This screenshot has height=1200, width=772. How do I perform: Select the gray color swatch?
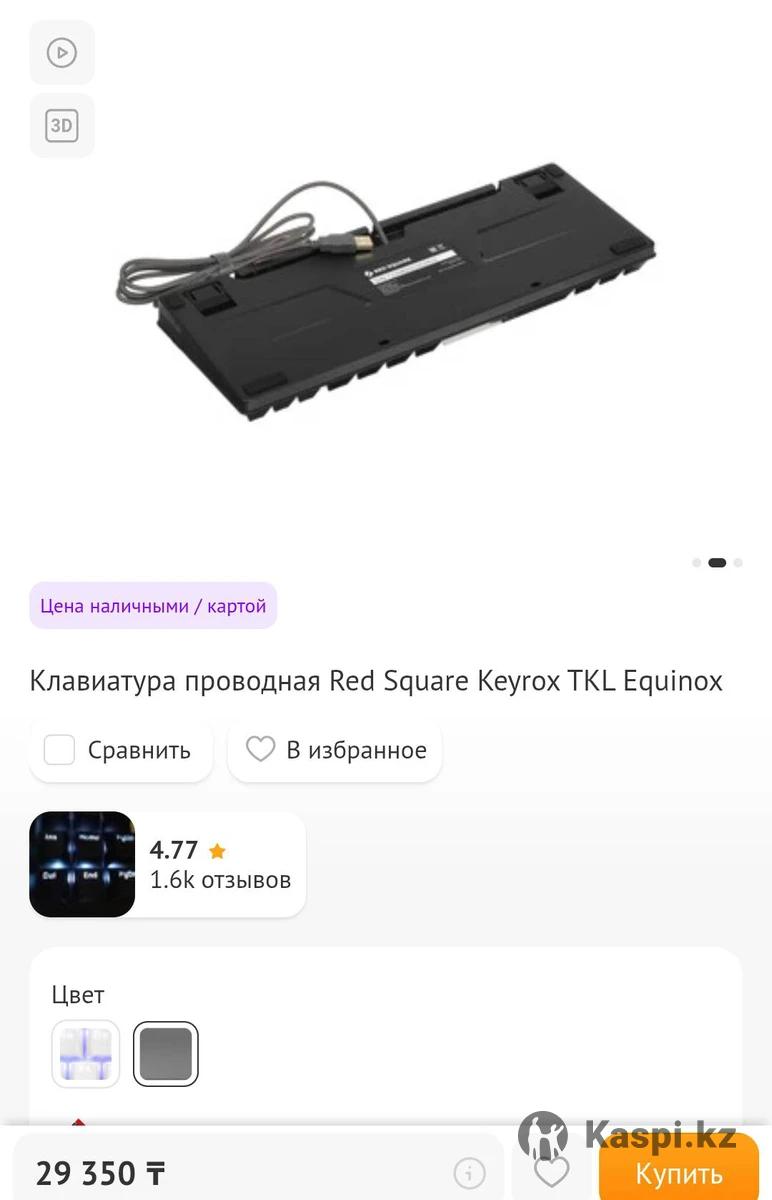[166, 1054]
